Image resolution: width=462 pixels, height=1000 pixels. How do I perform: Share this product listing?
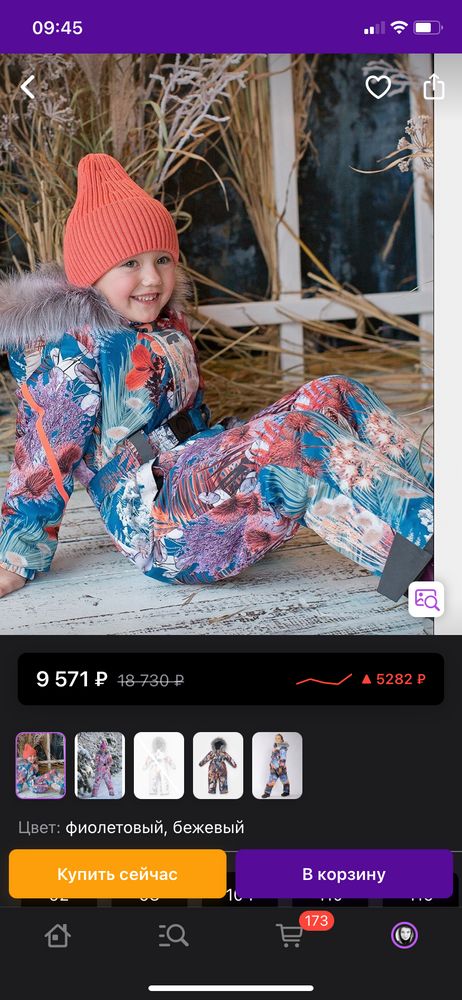[x=434, y=87]
